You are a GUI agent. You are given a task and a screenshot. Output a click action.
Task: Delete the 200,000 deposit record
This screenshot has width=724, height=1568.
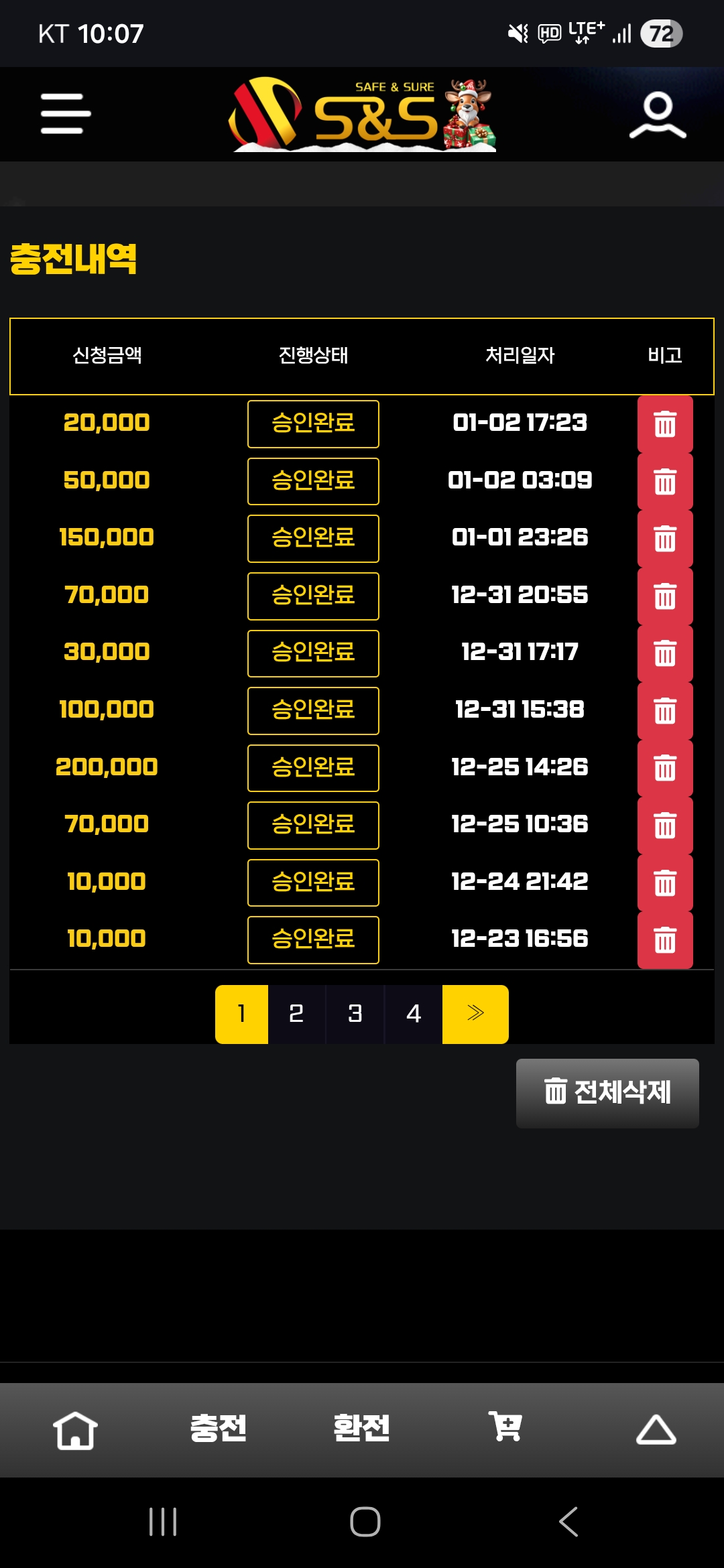tap(664, 768)
